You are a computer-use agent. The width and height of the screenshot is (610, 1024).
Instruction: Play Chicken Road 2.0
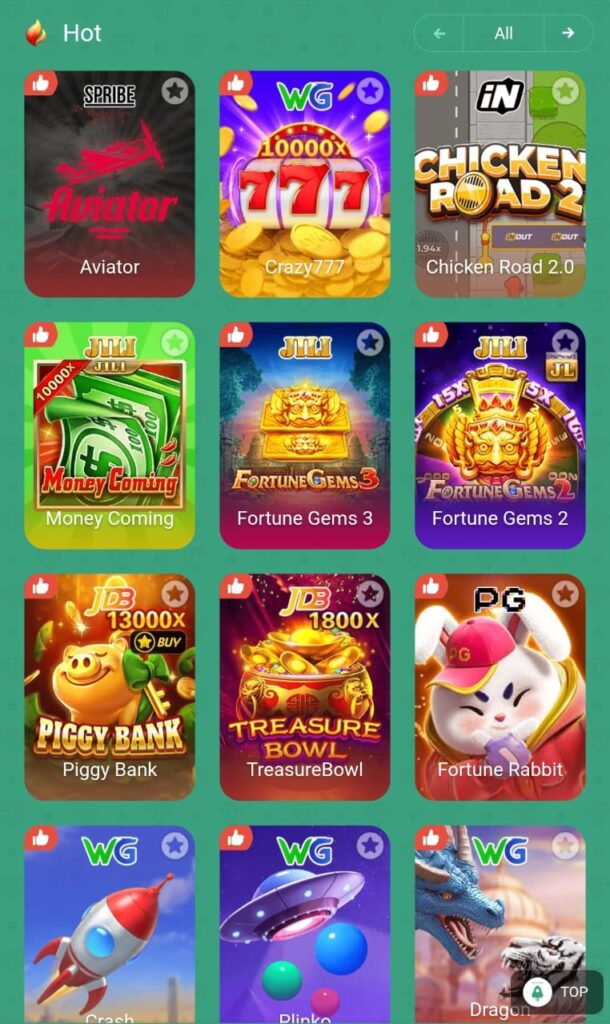[x=500, y=185]
